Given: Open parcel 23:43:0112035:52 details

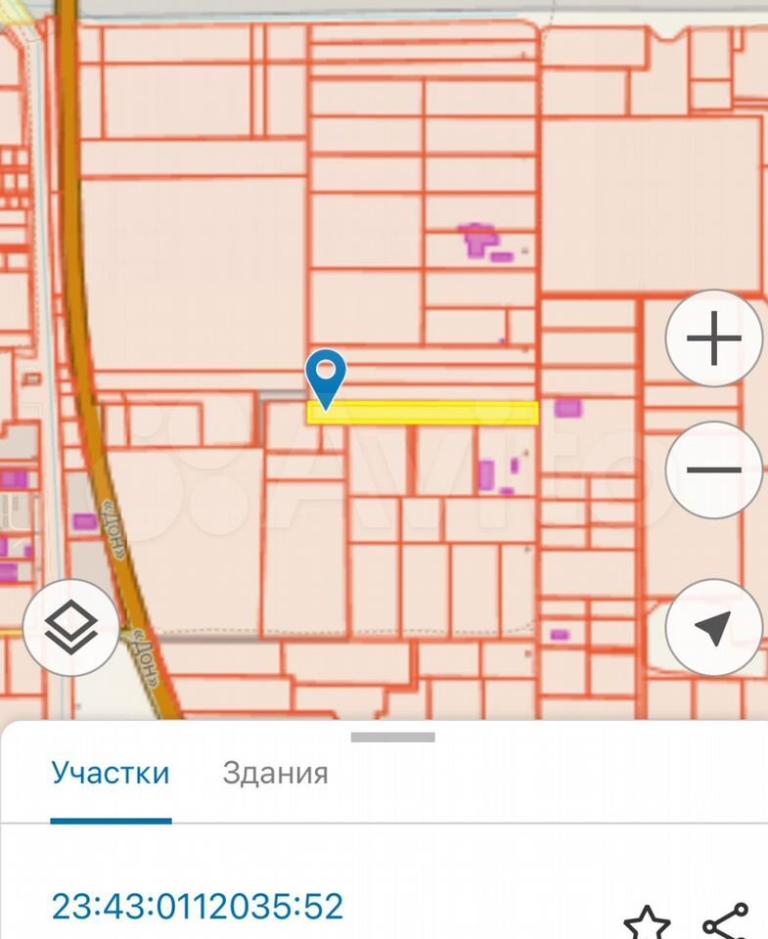Looking at the screenshot, I should tap(197, 906).
